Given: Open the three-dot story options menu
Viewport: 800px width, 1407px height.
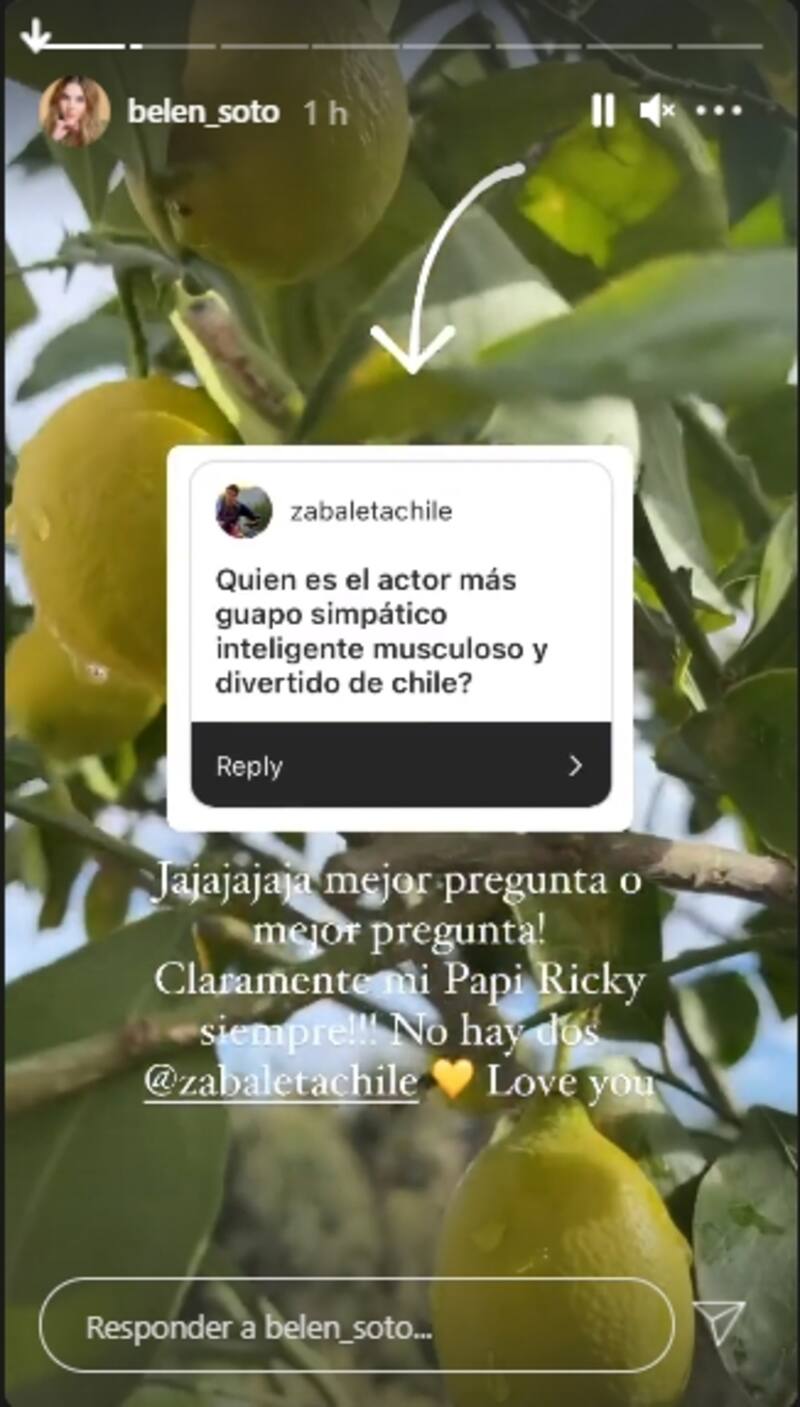Looking at the screenshot, I should [x=719, y=111].
